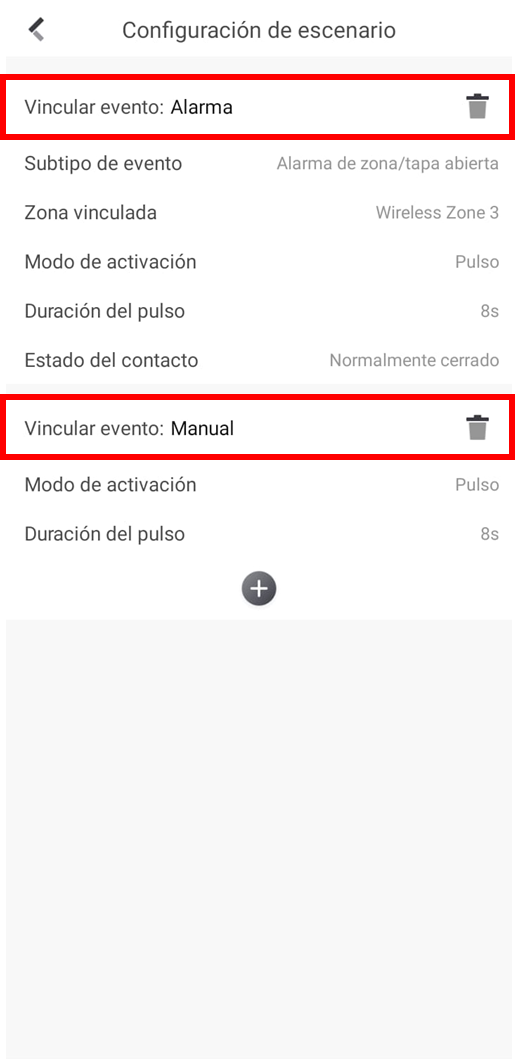Edit Duración del pulso under Alarma event

click(259, 311)
